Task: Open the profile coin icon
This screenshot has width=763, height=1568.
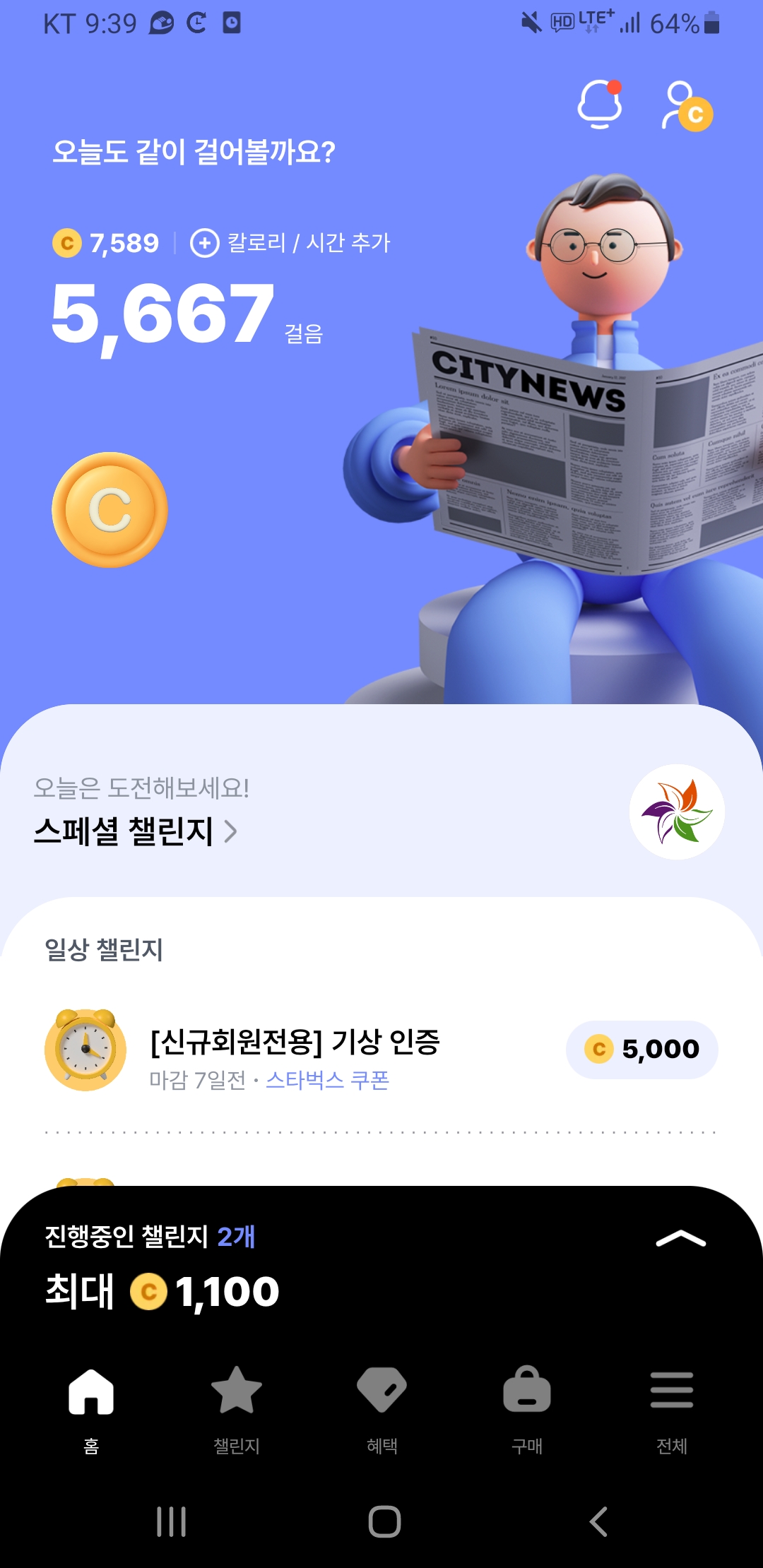Action: click(x=686, y=107)
